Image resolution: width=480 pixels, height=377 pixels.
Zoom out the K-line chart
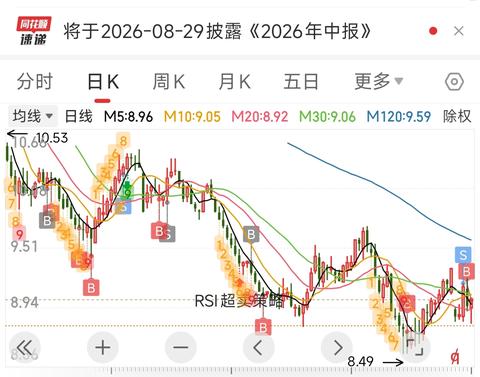click(x=181, y=348)
